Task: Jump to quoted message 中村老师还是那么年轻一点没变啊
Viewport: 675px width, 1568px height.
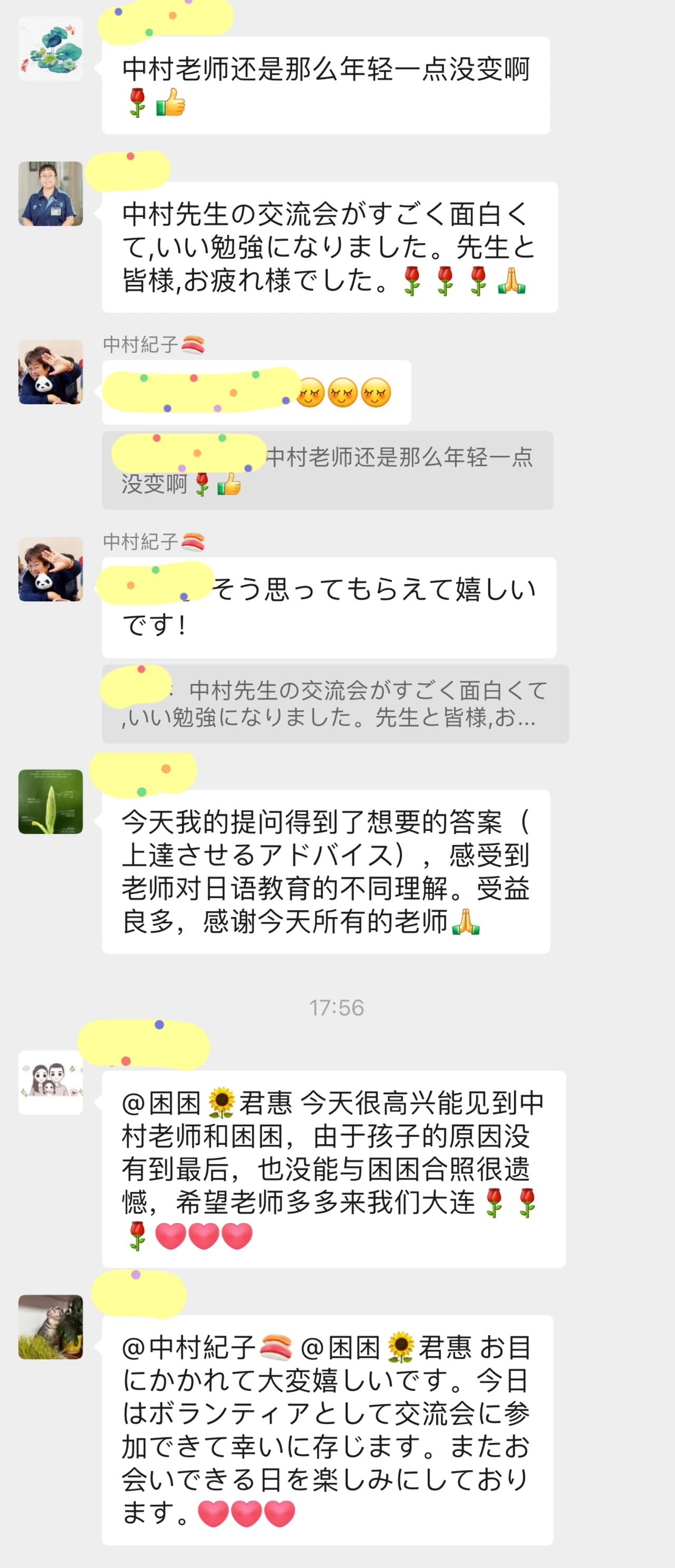Action: pyautogui.click(x=327, y=471)
